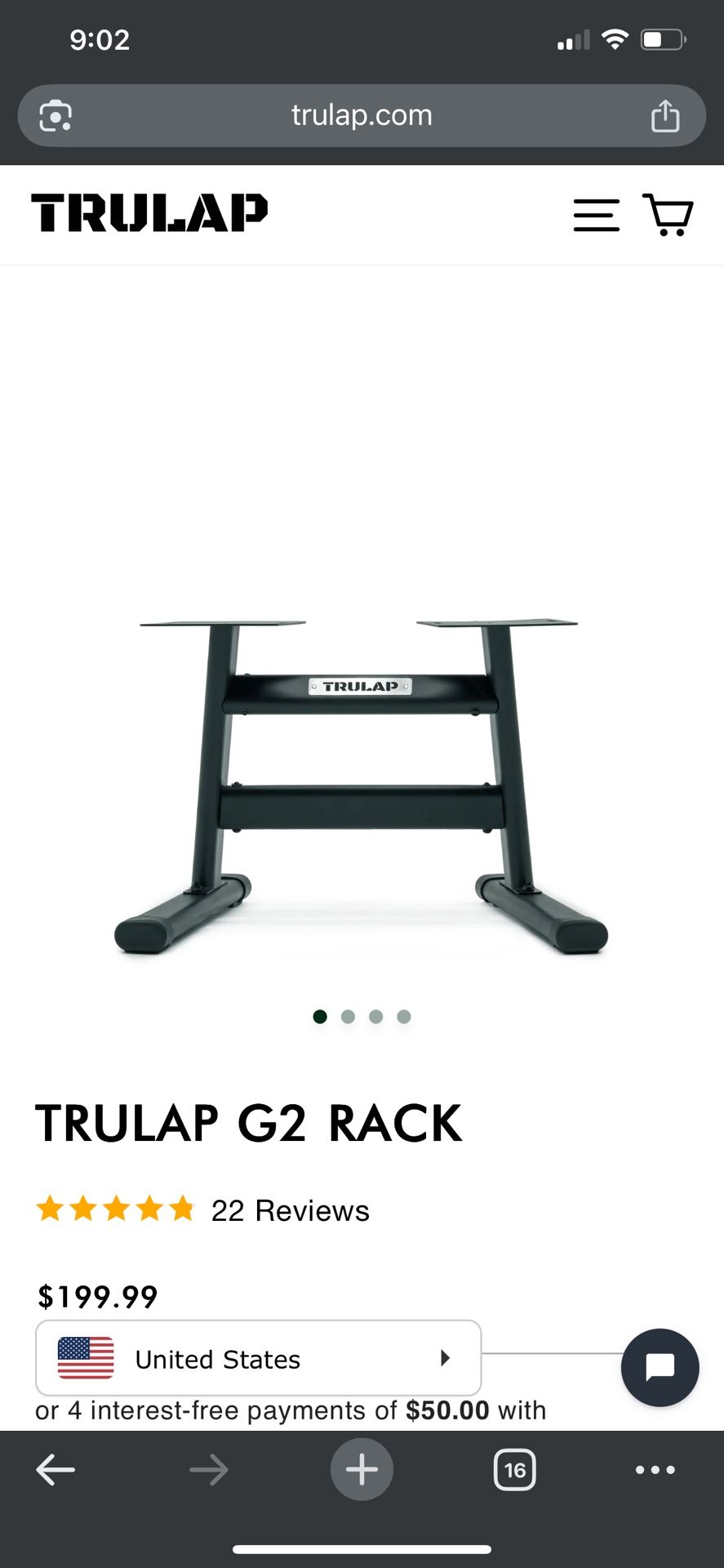Go back using the back arrow

56,1470
